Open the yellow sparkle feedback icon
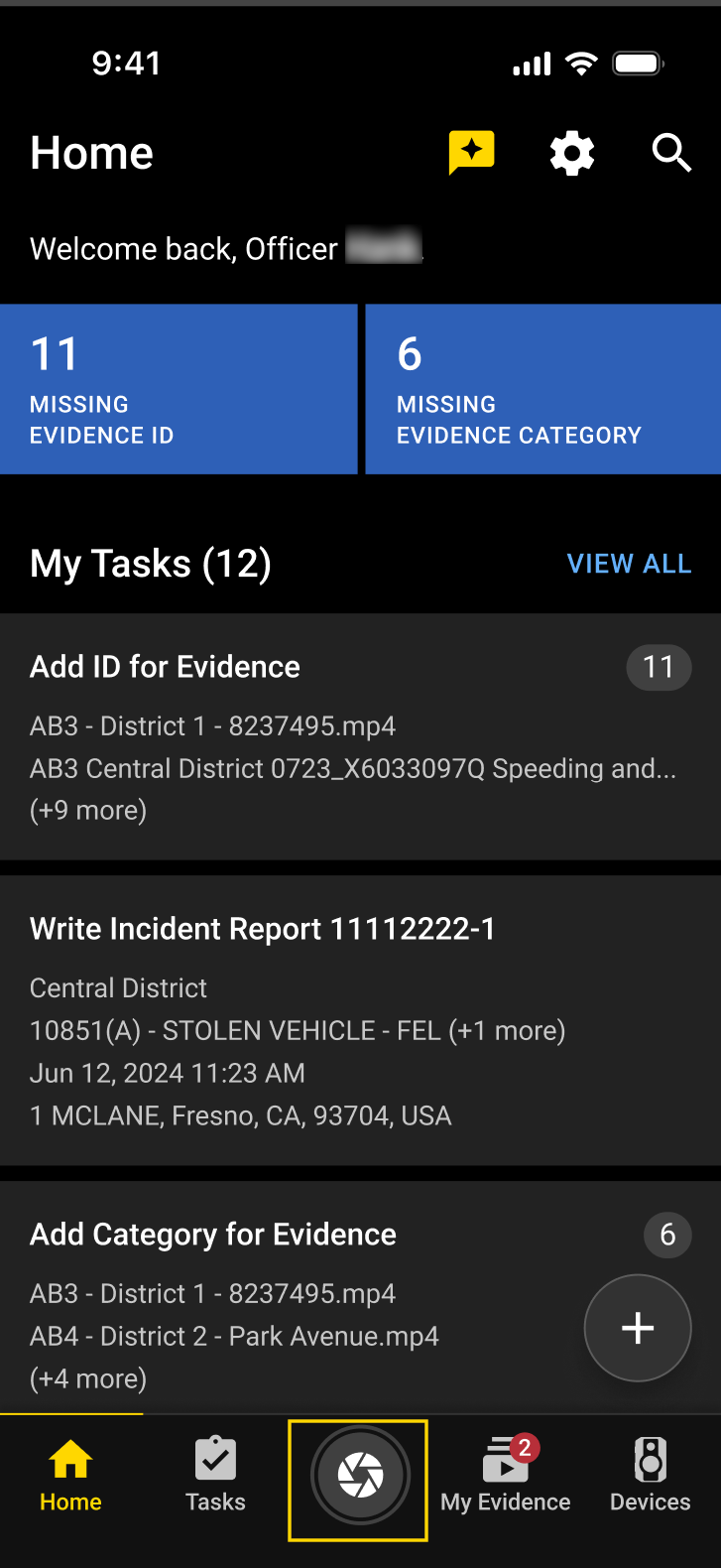 471,153
